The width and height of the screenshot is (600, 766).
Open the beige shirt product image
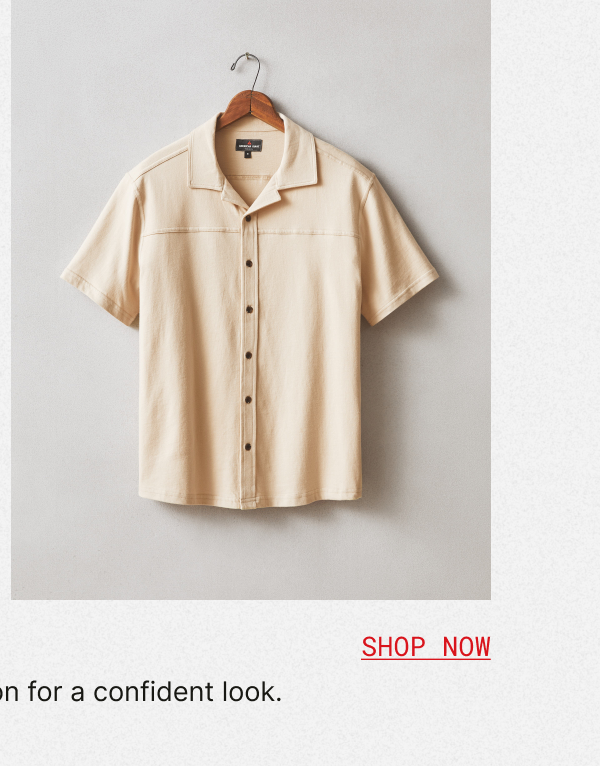[250, 300]
